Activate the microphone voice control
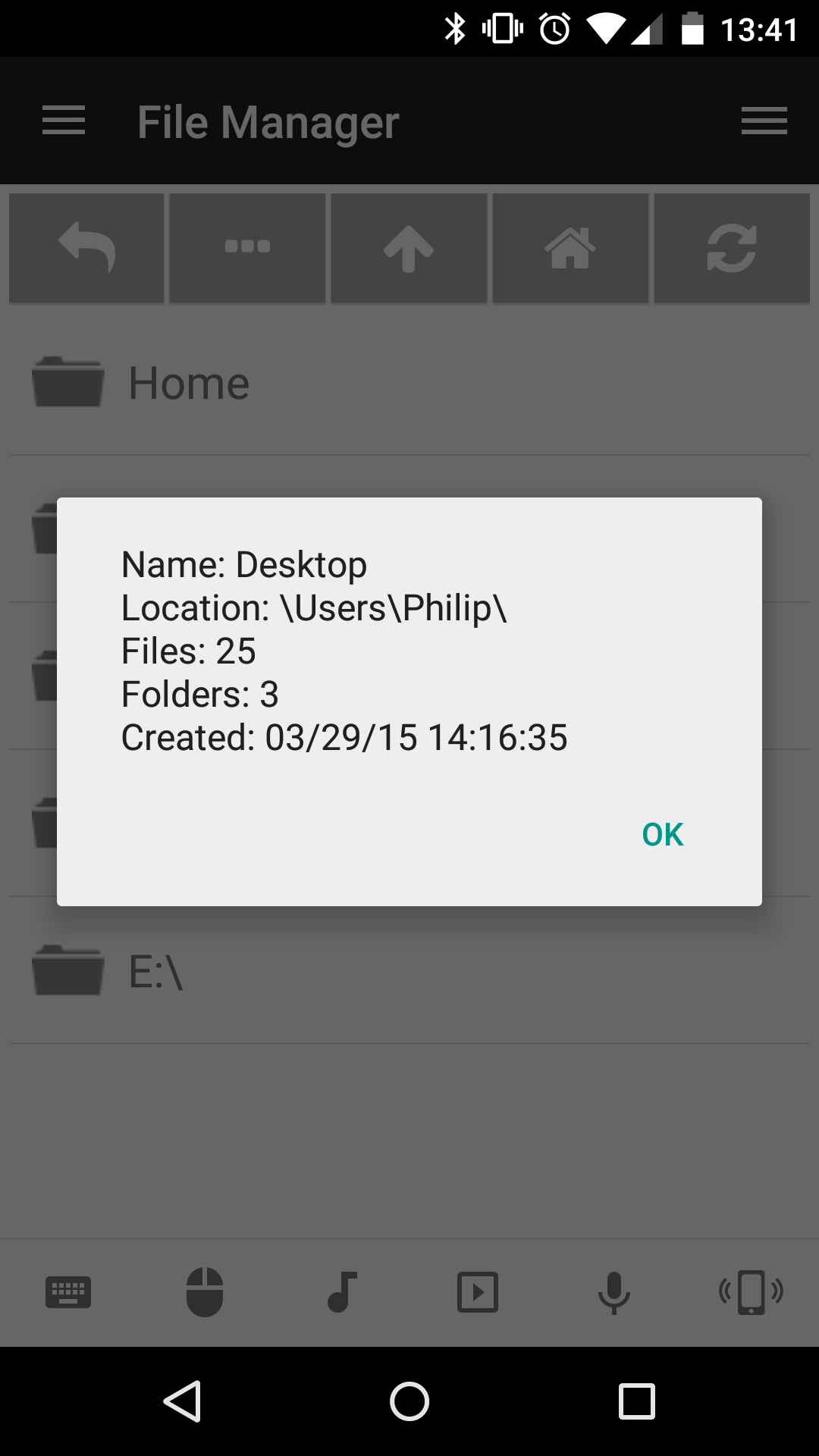 point(614,1291)
